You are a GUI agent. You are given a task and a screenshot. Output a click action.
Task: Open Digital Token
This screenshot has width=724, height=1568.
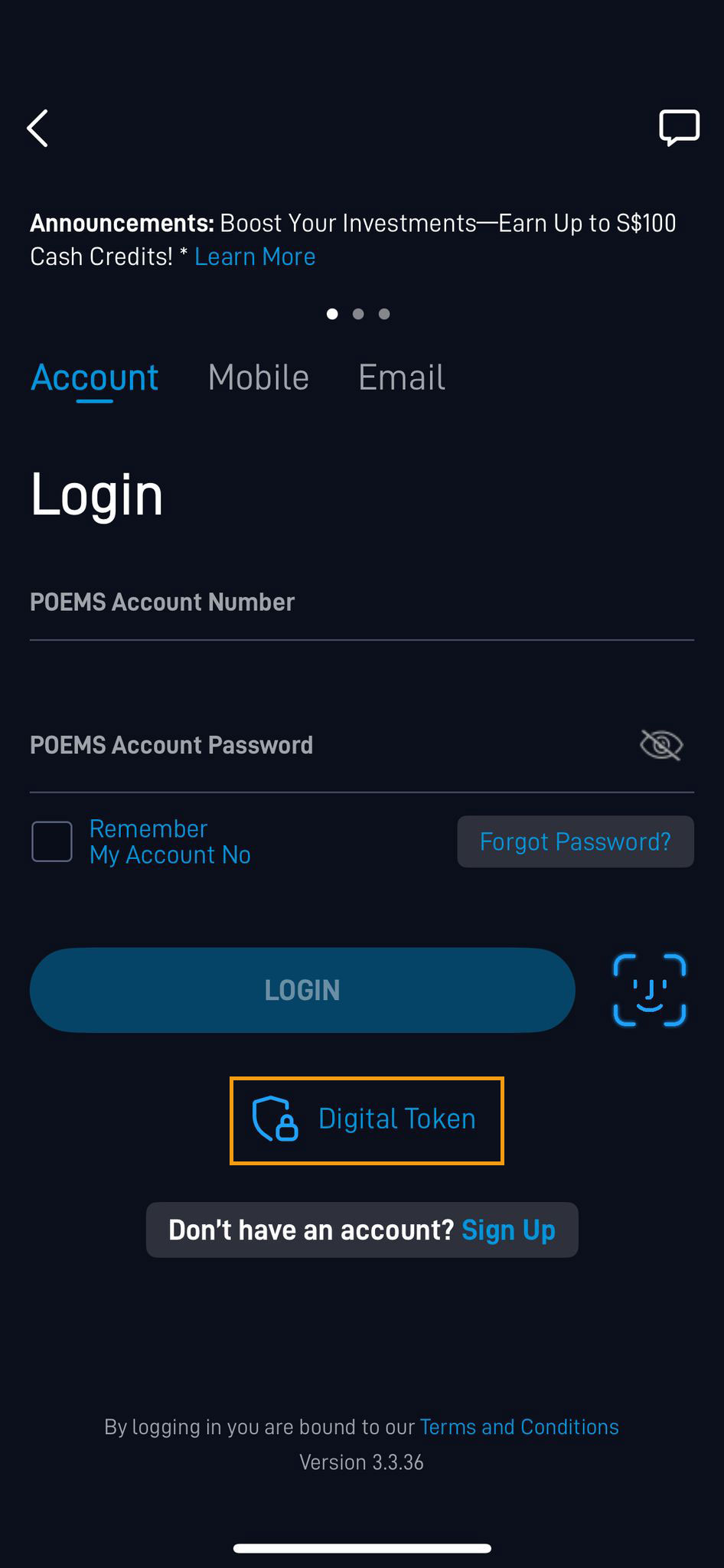pyautogui.click(x=367, y=1120)
